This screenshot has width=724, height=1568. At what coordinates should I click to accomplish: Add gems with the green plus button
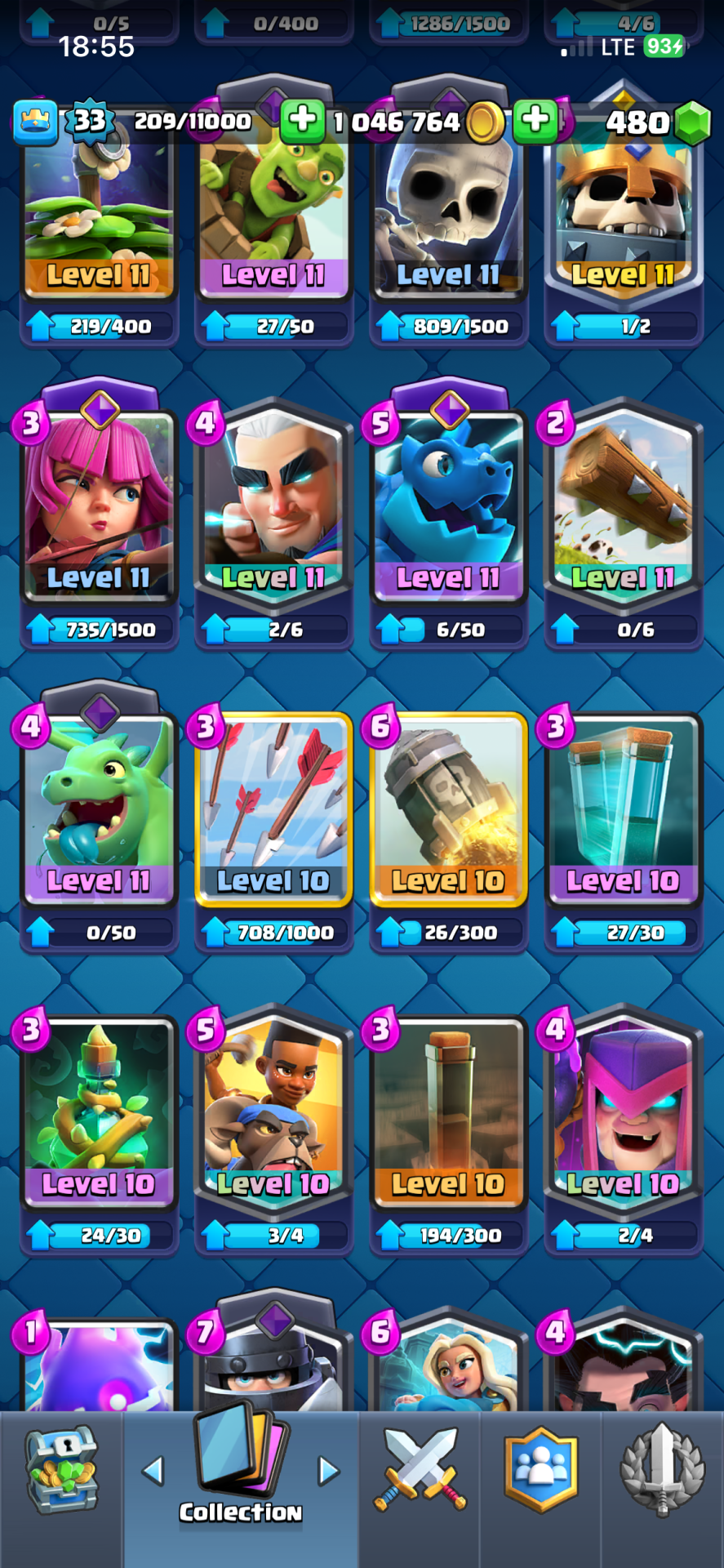[535, 121]
